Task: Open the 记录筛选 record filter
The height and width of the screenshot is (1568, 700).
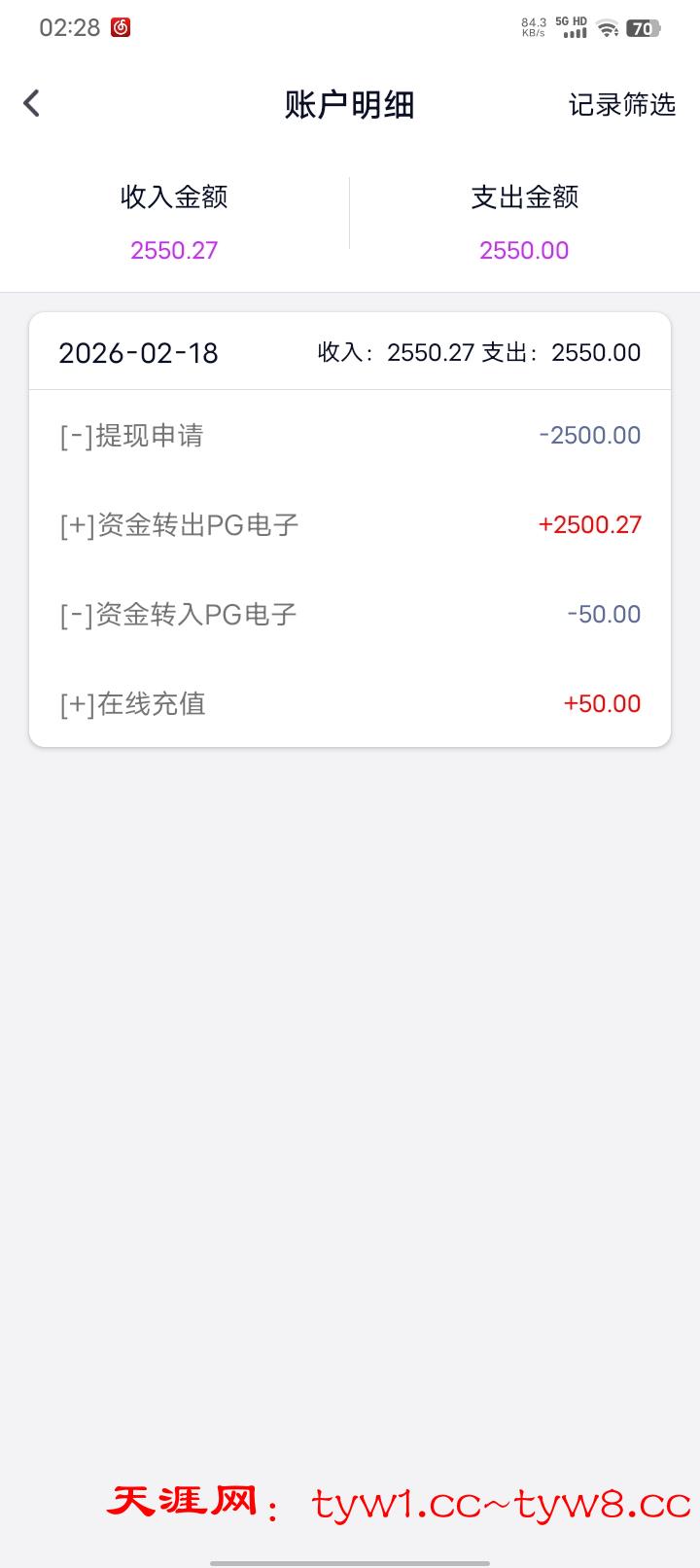Action: [x=621, y=105]
